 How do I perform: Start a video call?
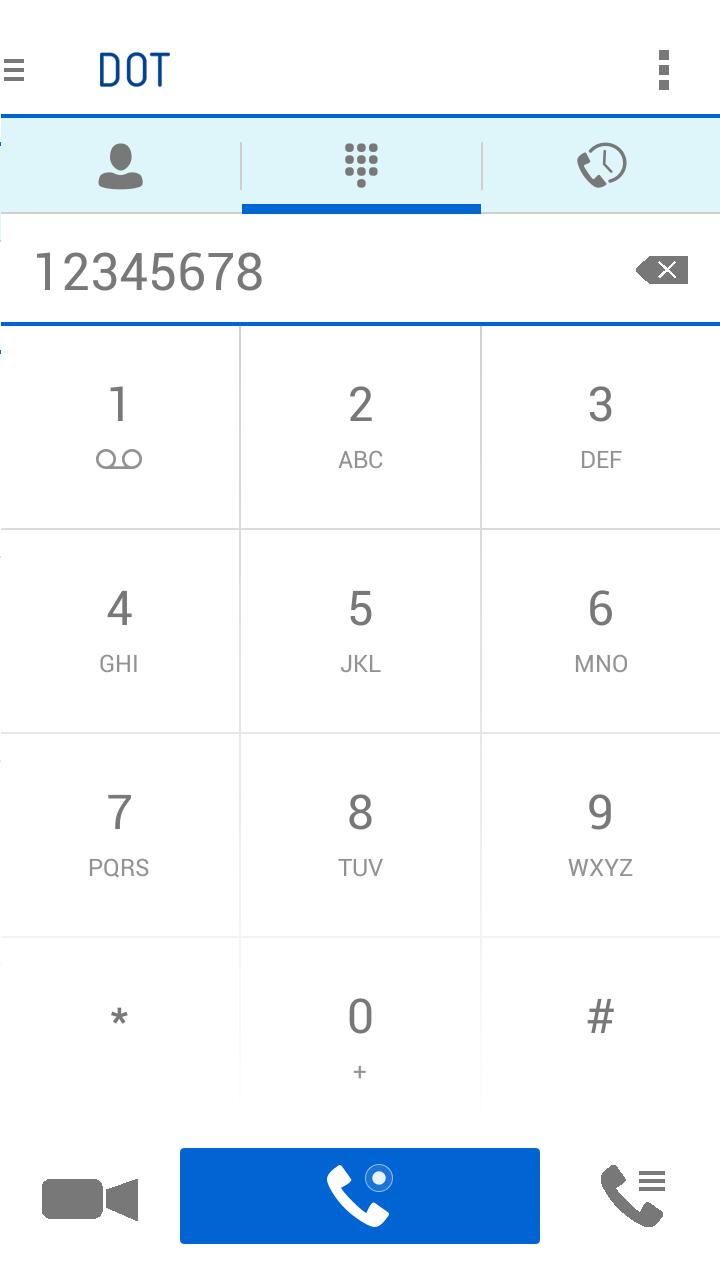coord(90,1198)
